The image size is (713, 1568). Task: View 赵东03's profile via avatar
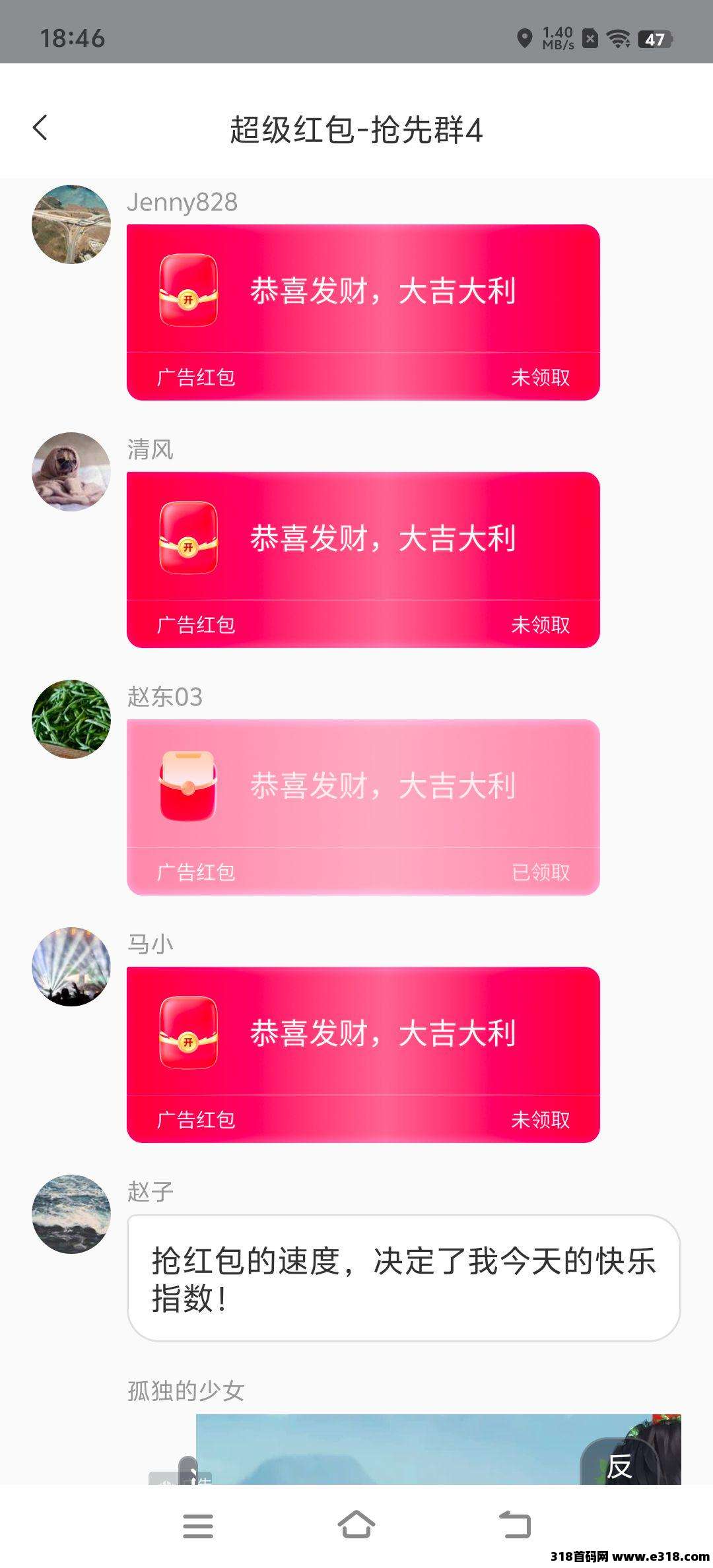pyautogui.click(x=71, y=719)
